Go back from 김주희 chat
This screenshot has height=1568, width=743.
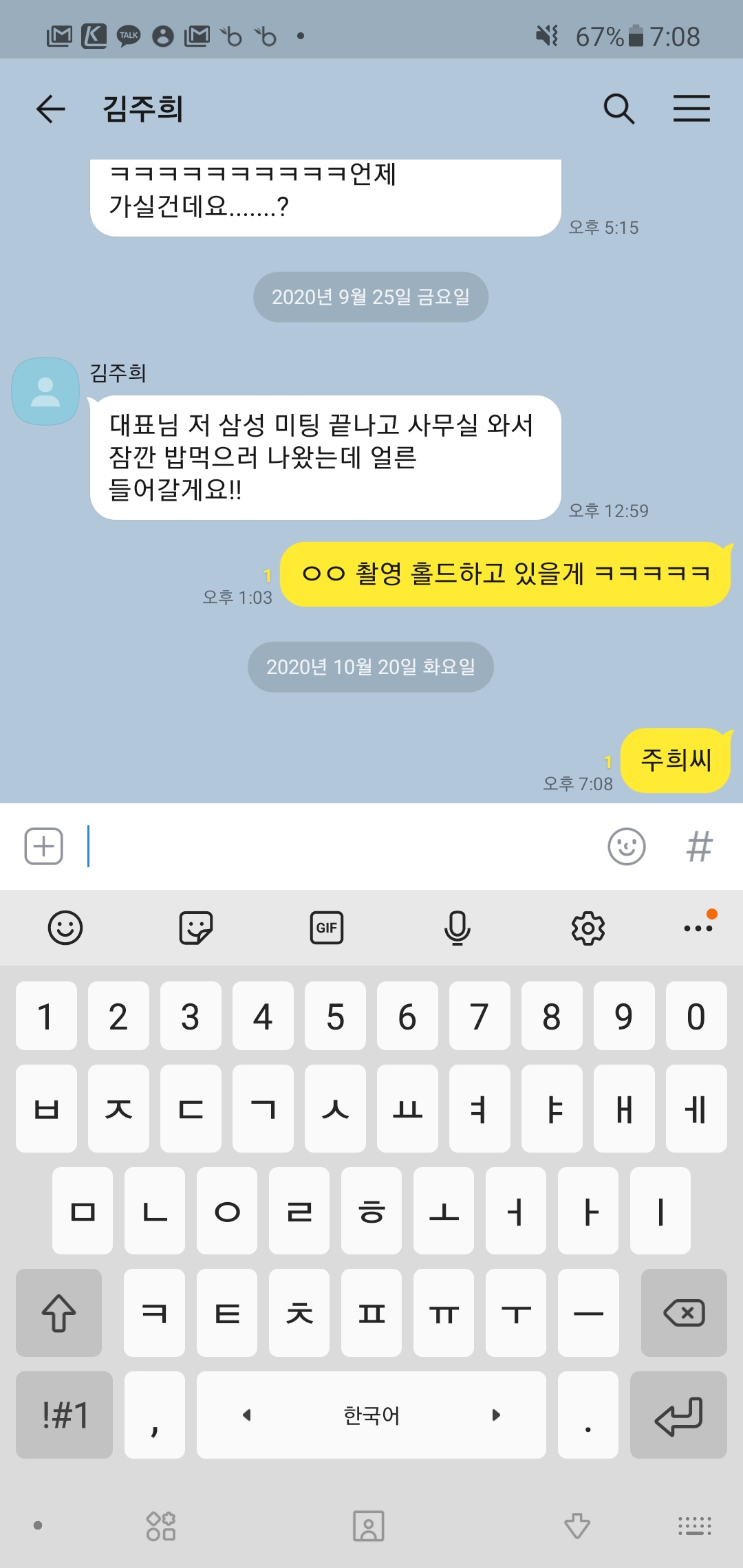tap(50, 109)
